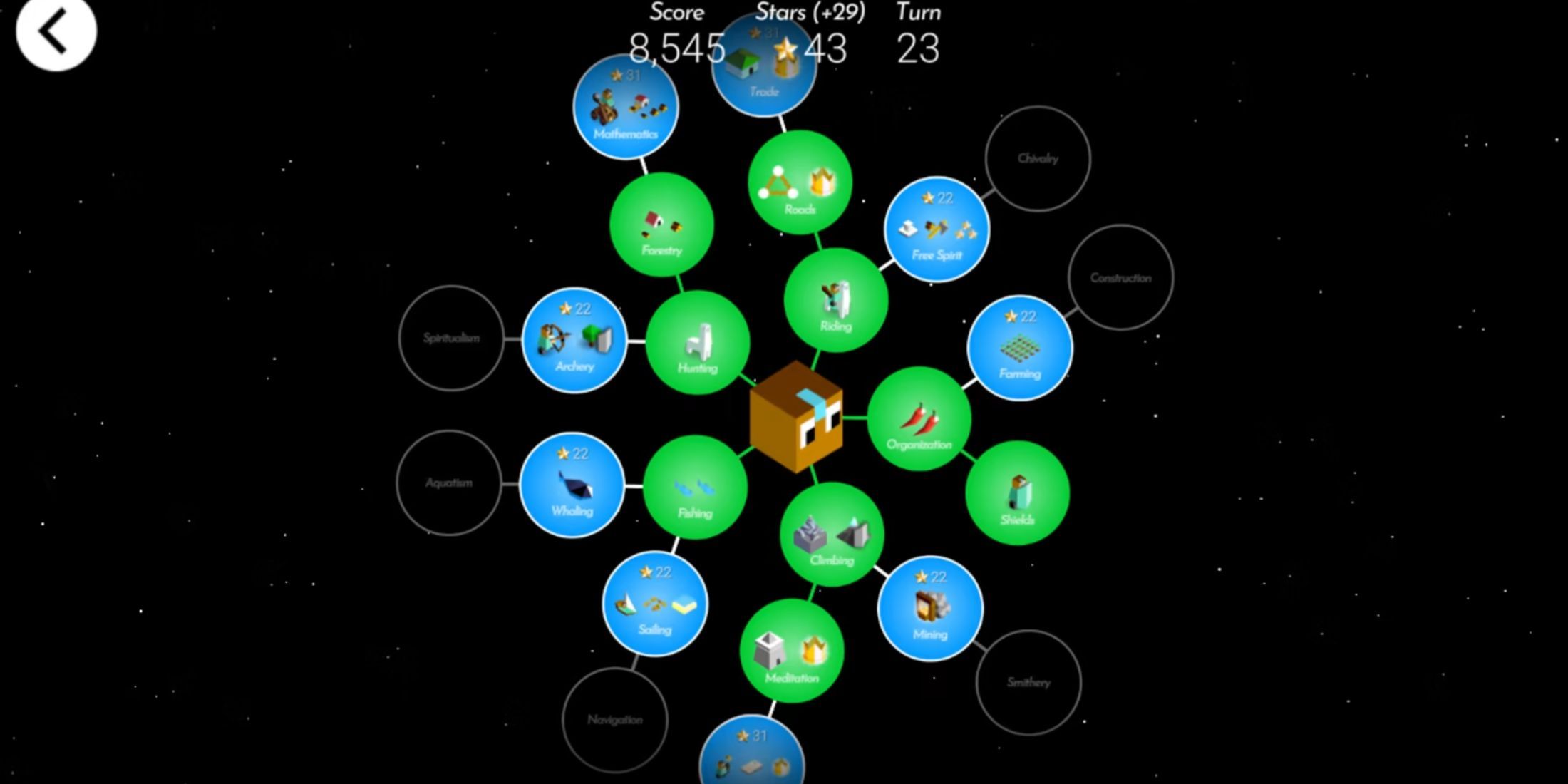Go back using the arrow button

coord(56,32)
